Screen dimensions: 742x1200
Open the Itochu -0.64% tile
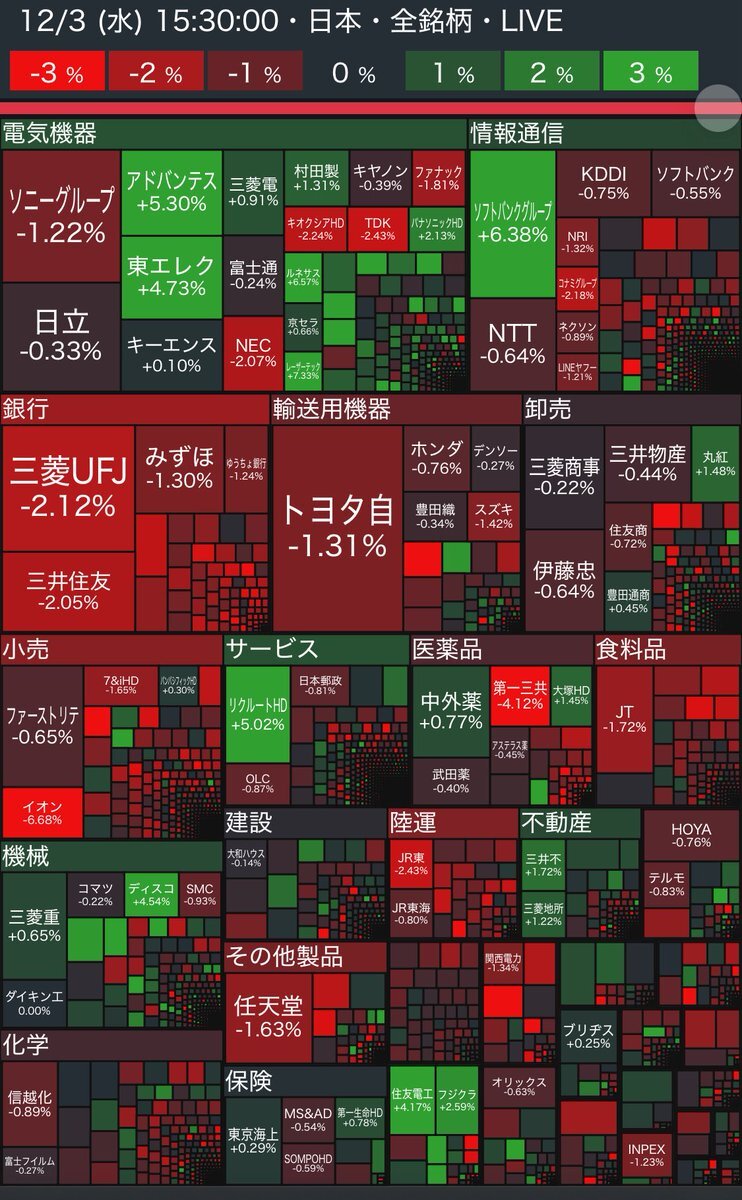coord(564,580)
